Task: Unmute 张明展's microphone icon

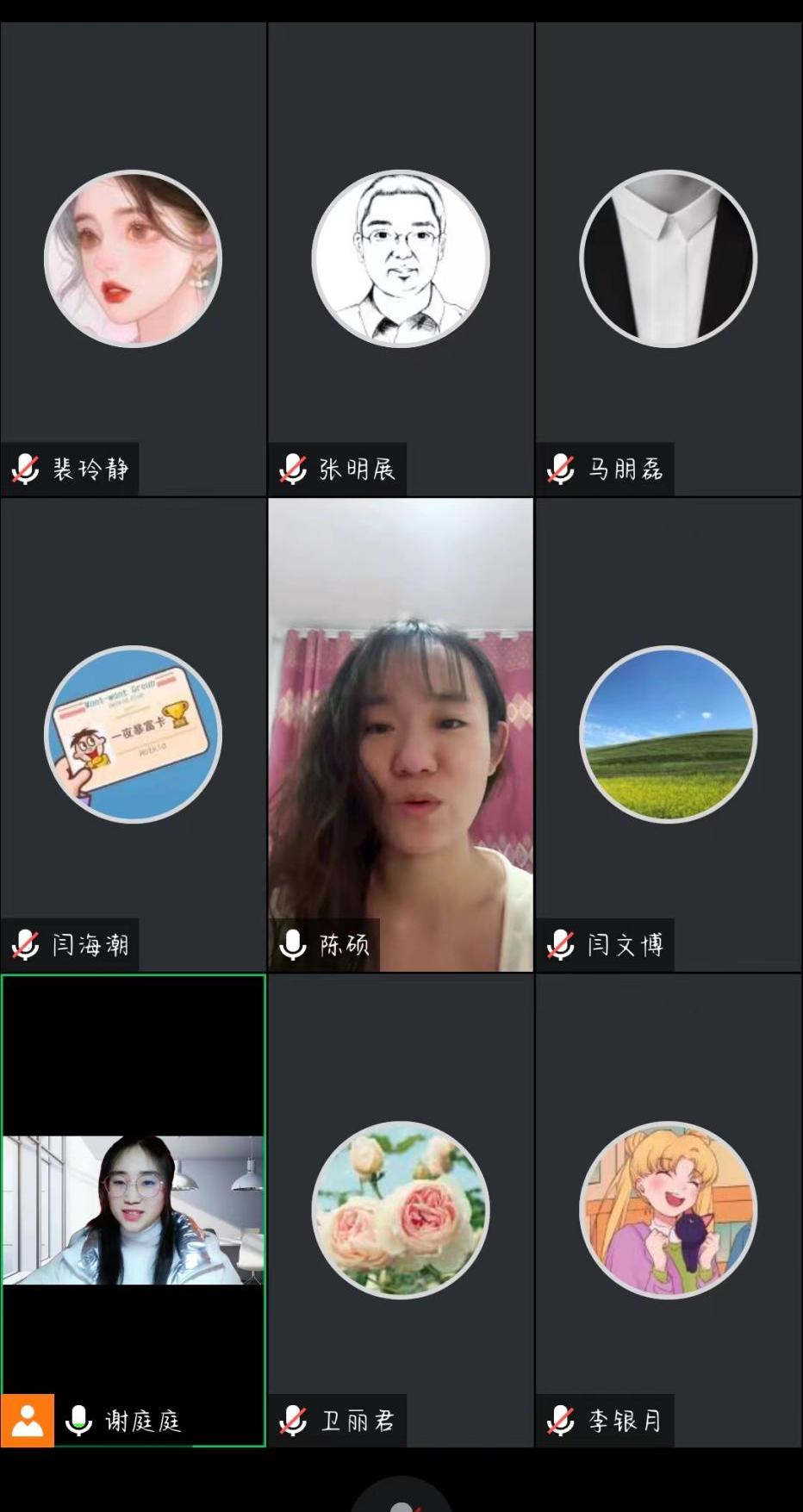Action: click(x=293, y=468)
